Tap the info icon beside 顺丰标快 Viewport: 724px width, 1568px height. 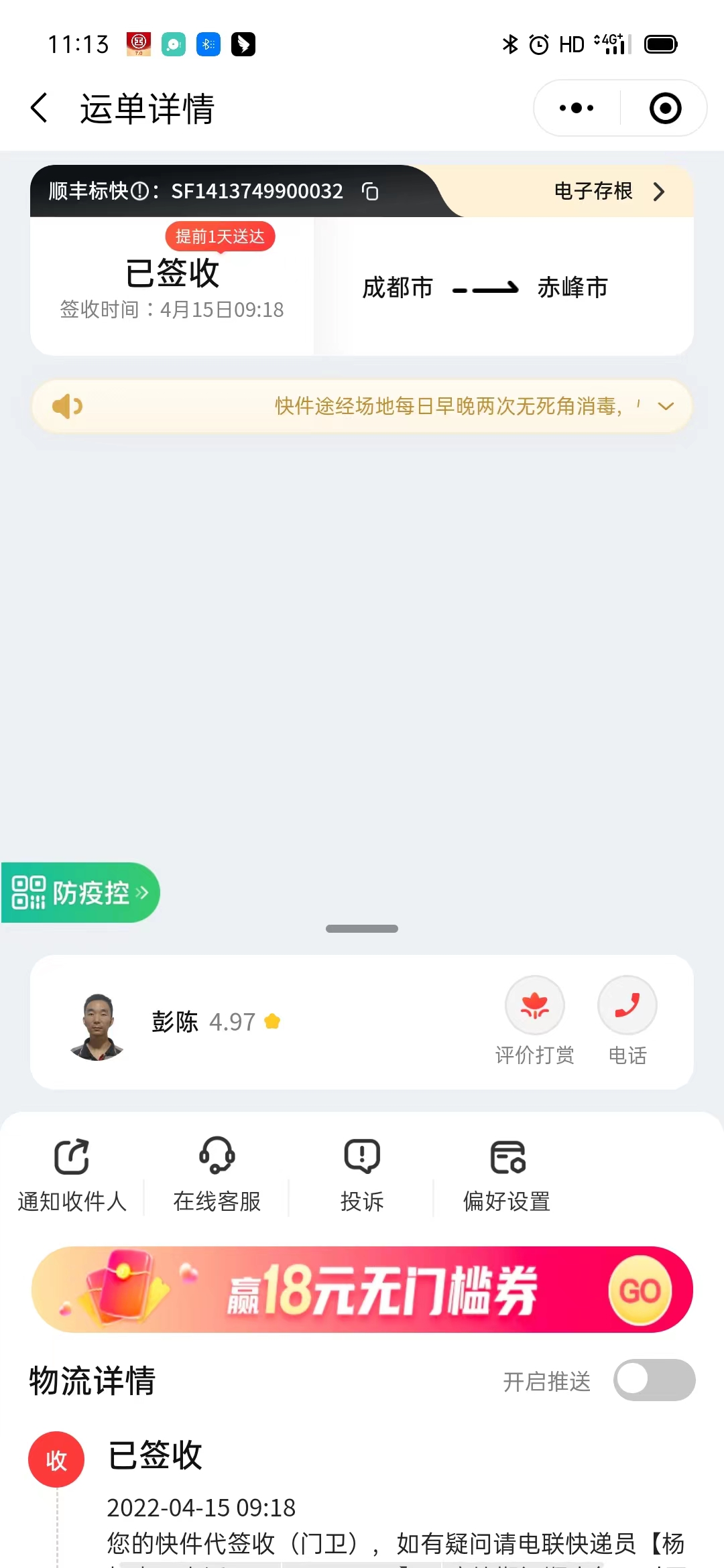[x=139, y=192]
